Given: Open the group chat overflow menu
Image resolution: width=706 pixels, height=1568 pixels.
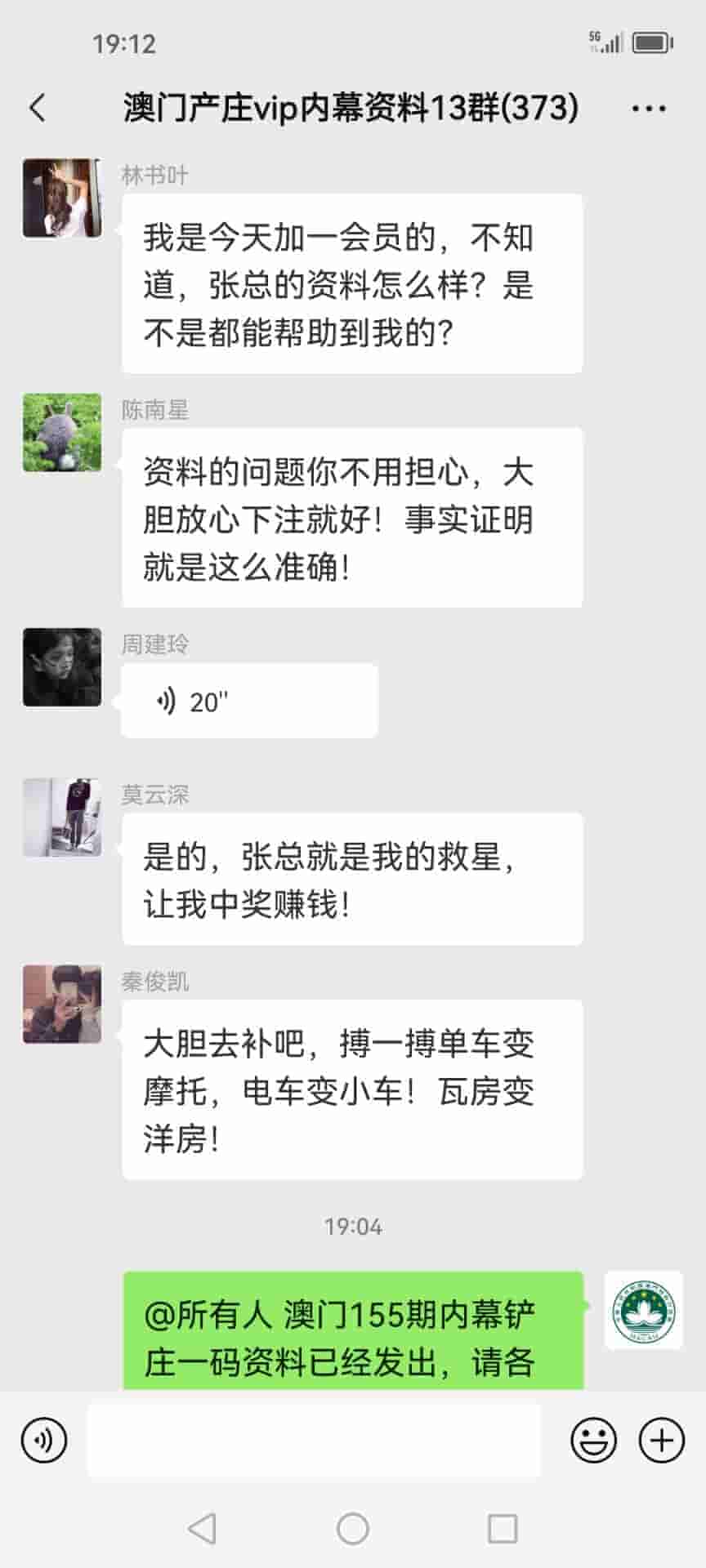Looking at the screenshot, I should click(649, 108).
